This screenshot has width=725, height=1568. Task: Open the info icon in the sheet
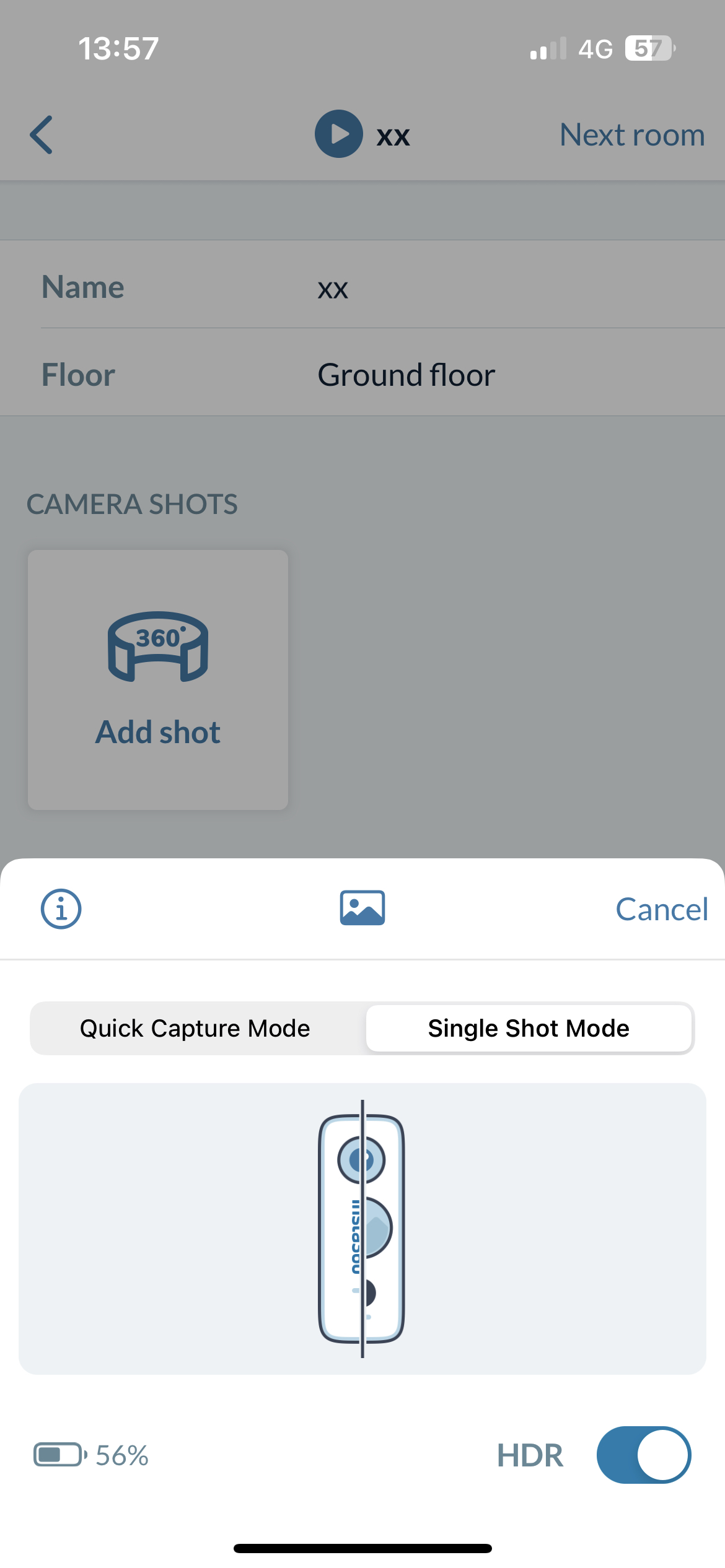pyautogui.click(x=61, y=908)
